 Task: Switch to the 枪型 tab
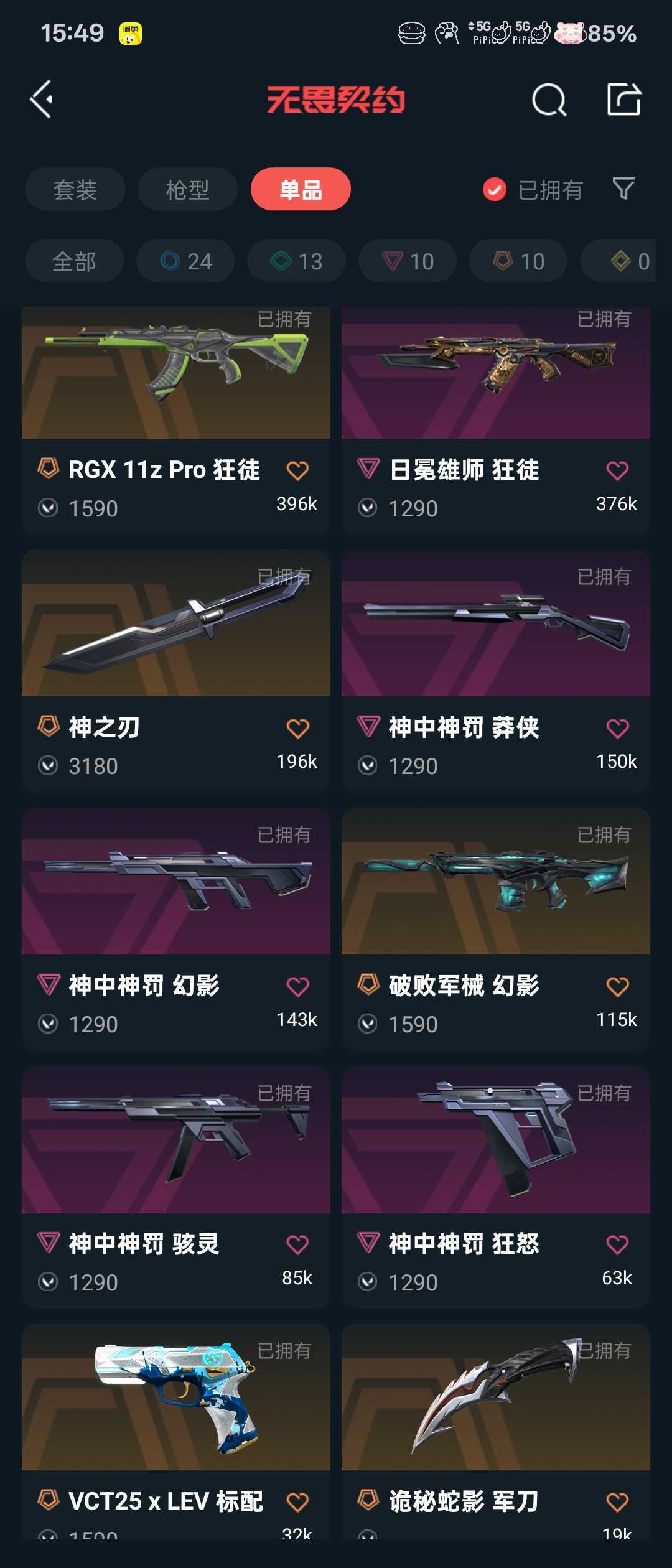tap(187, 189)
